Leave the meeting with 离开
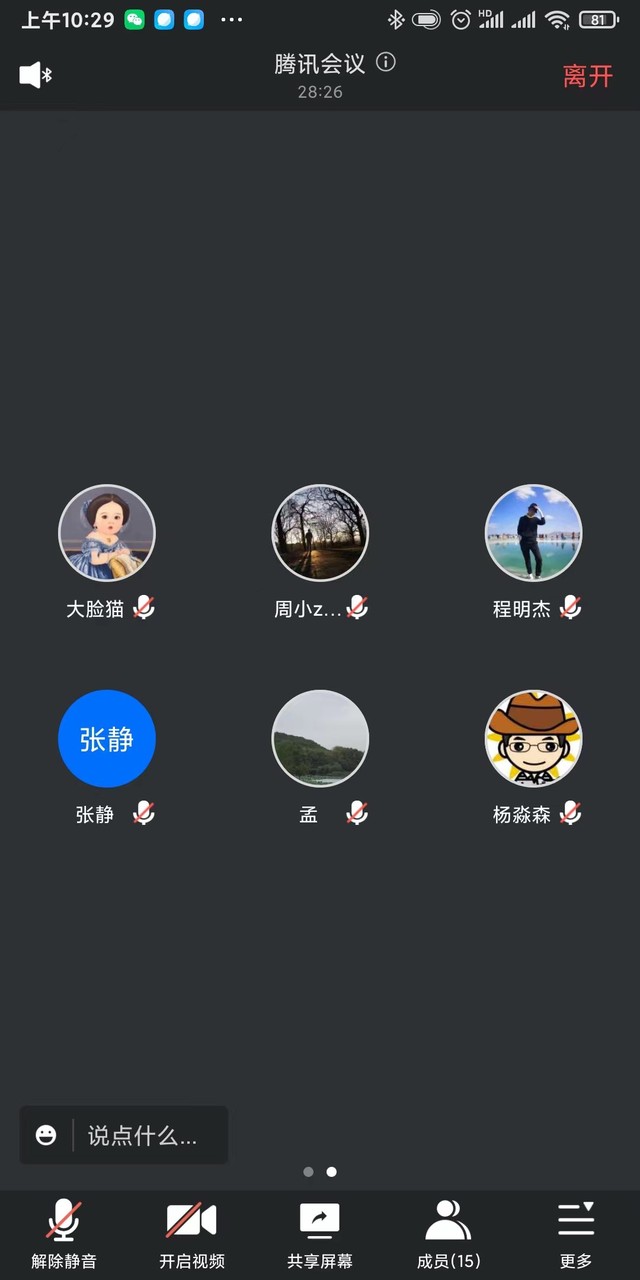Image resolution: width=640 pixels, height=1280 pixels. (587, 76)
